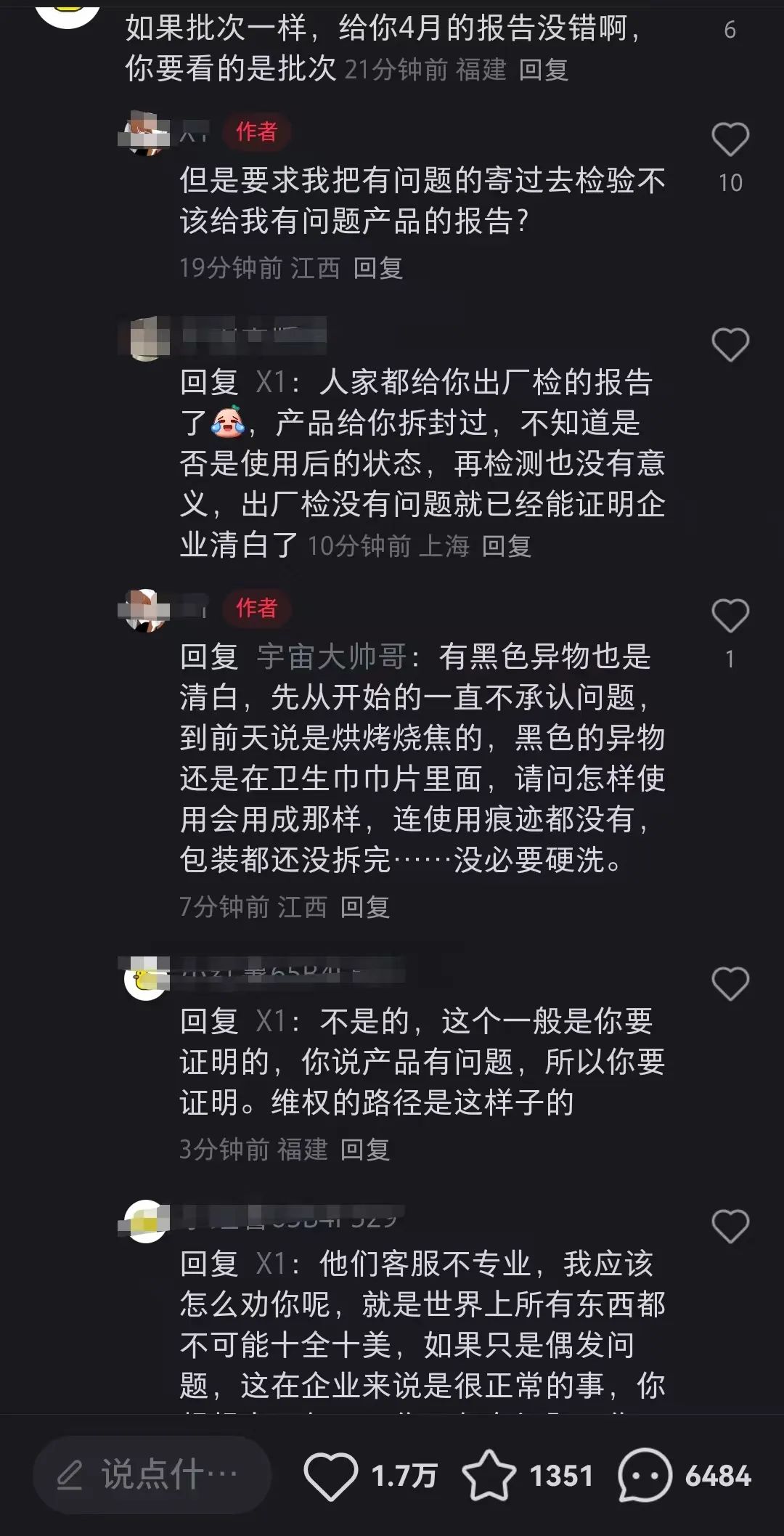Like the author's comment from 19分钟前 江西
Screen dimensions: 784x1536
(x=730, y=139)
